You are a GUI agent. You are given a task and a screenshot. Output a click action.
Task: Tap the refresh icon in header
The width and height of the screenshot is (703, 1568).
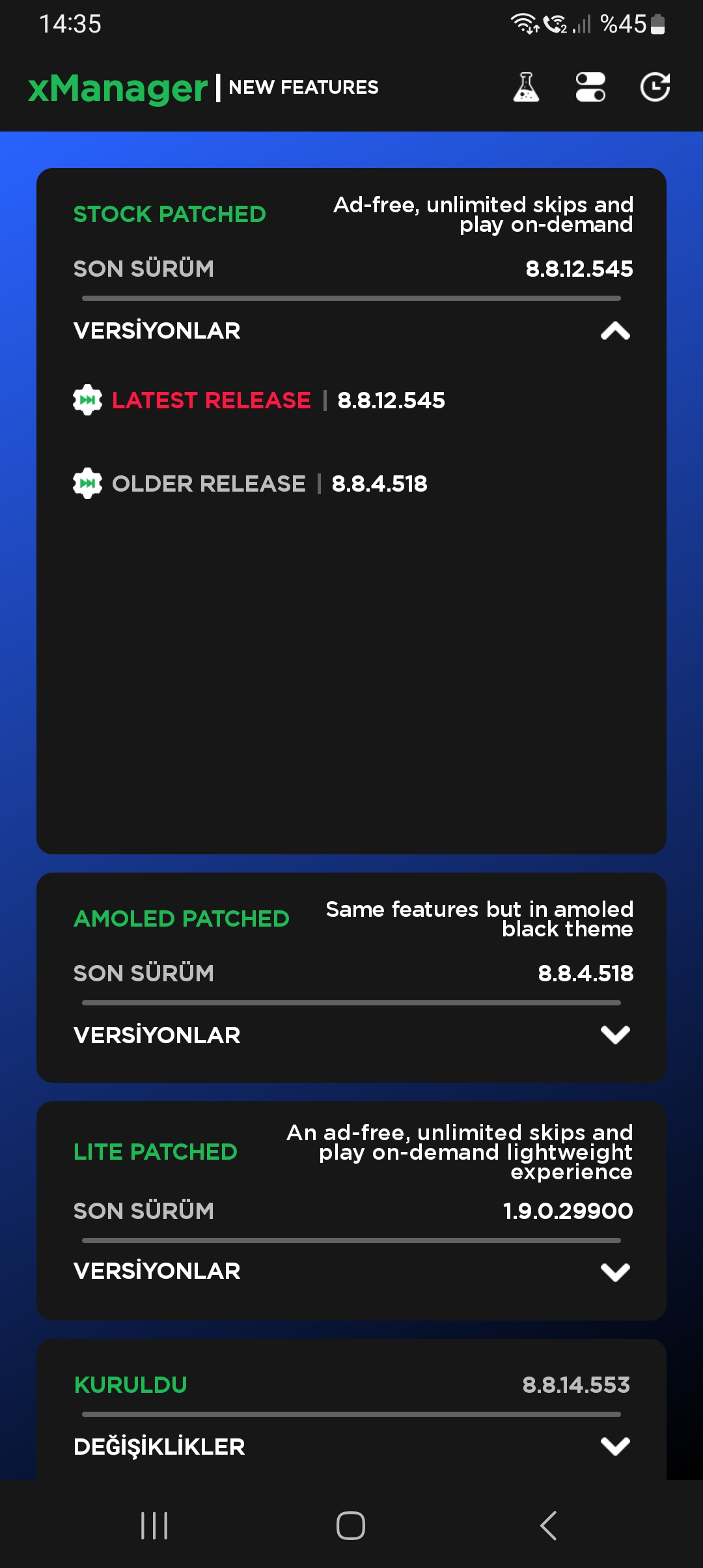click(x=655, y=87)
